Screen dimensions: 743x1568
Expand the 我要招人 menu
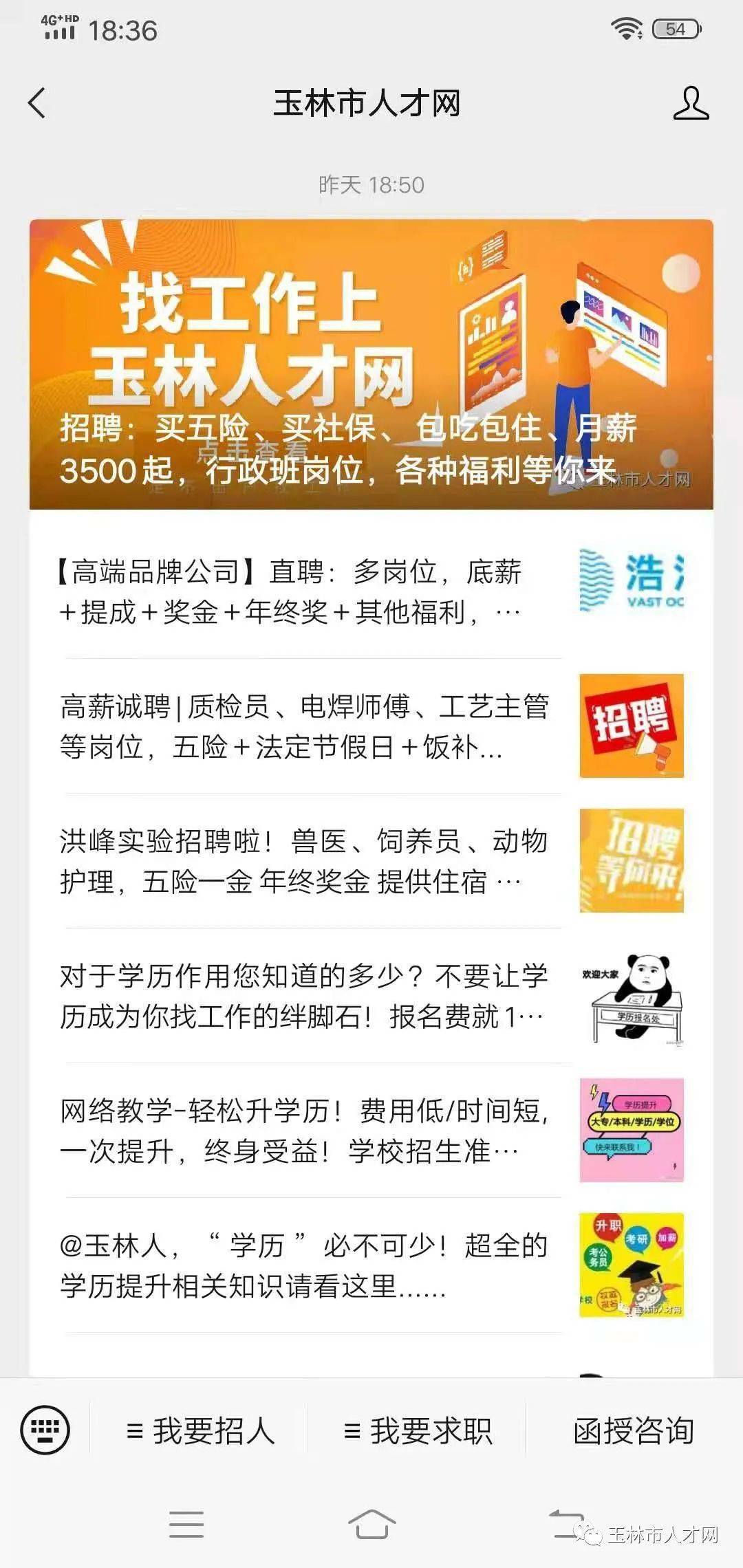click(200, 1430)
